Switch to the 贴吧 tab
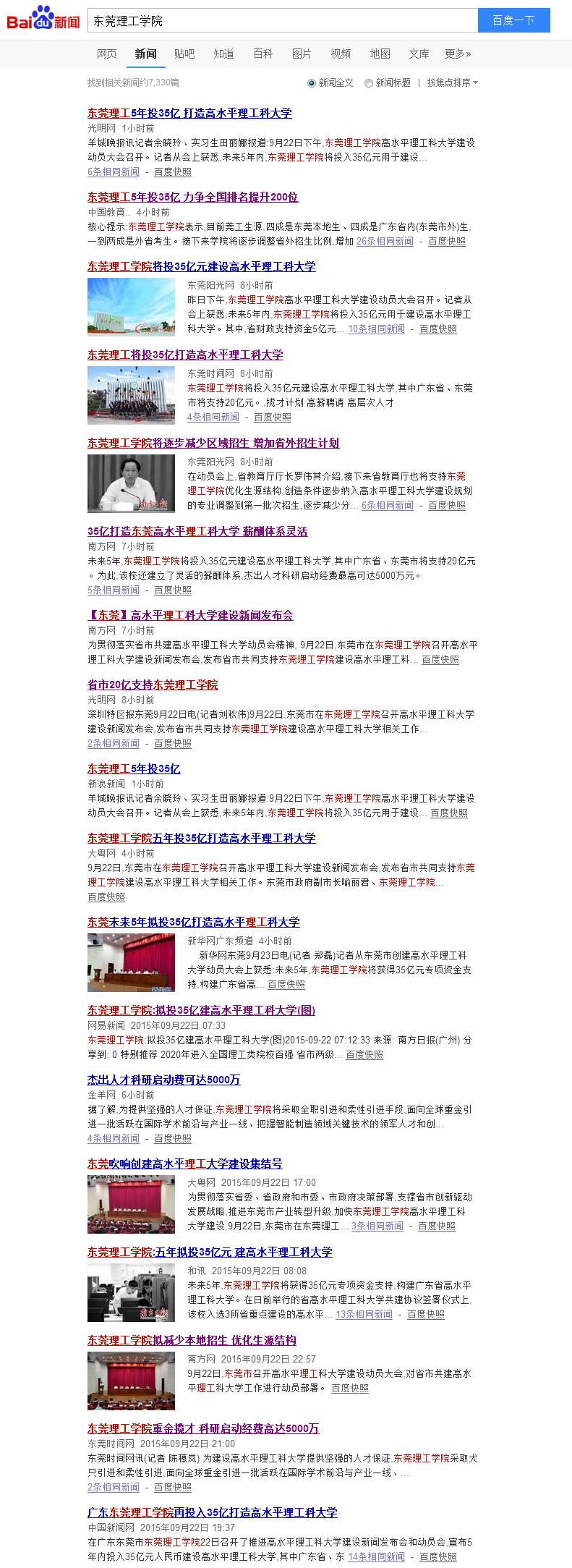572x1568 pixels. [184, 54]
